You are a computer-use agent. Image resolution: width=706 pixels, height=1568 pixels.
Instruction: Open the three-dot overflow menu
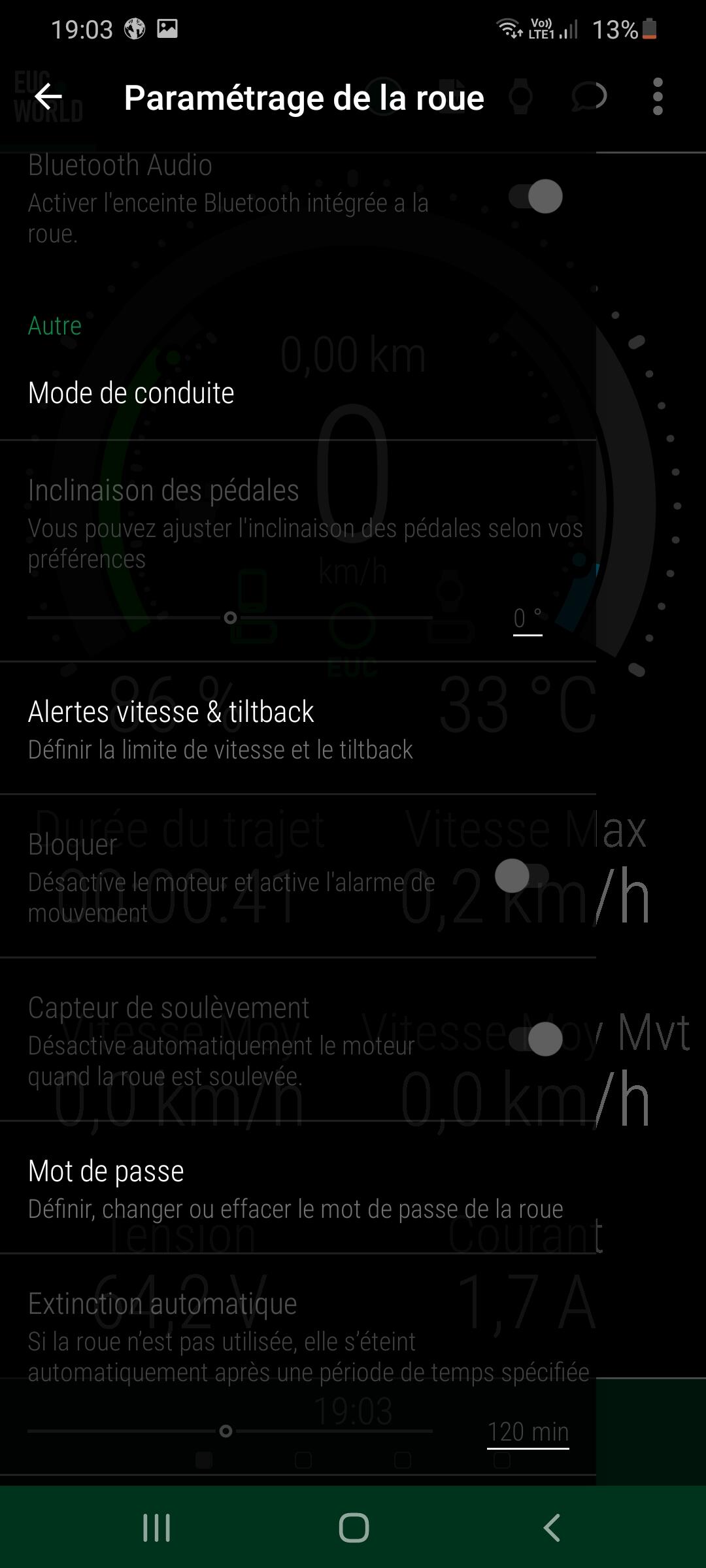point(658,97)
